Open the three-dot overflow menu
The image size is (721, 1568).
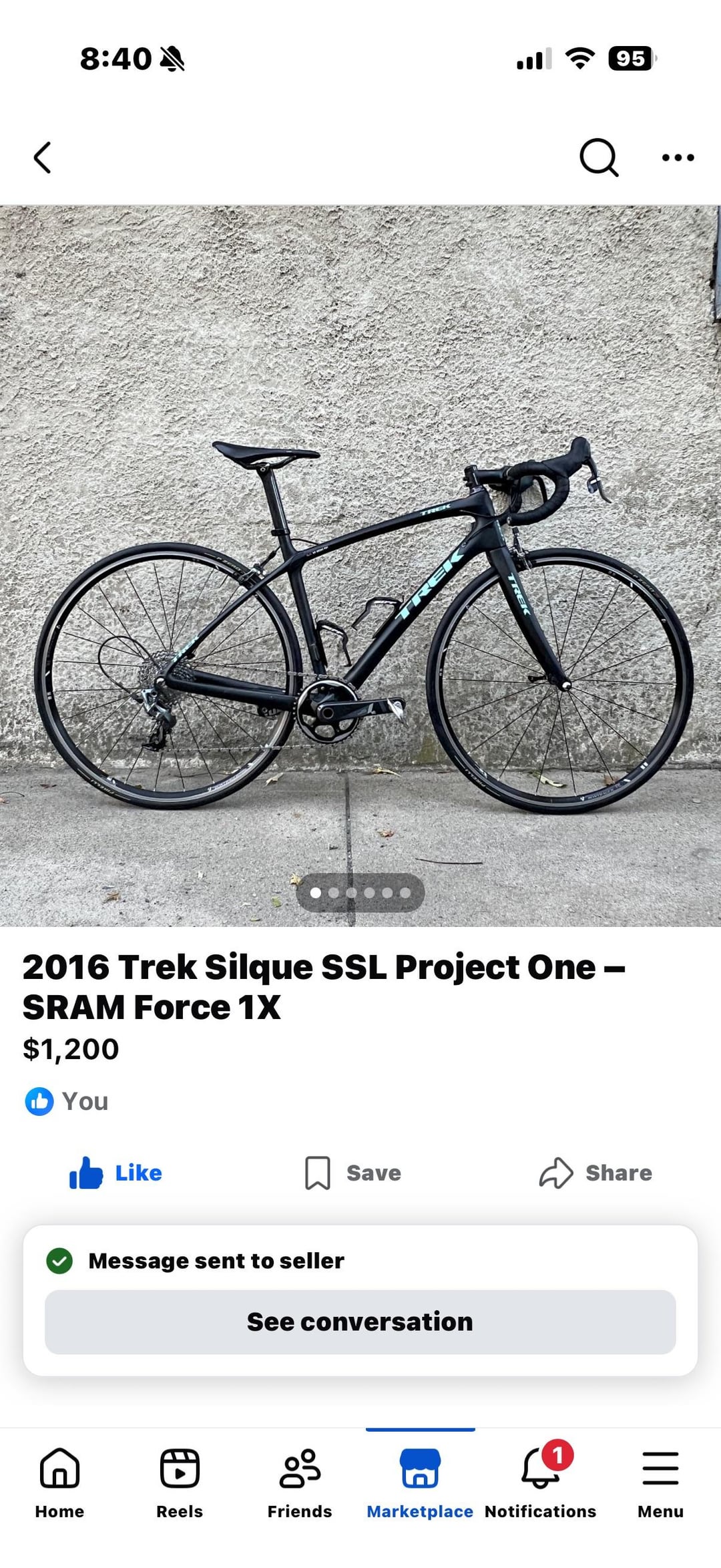[678, 158]
